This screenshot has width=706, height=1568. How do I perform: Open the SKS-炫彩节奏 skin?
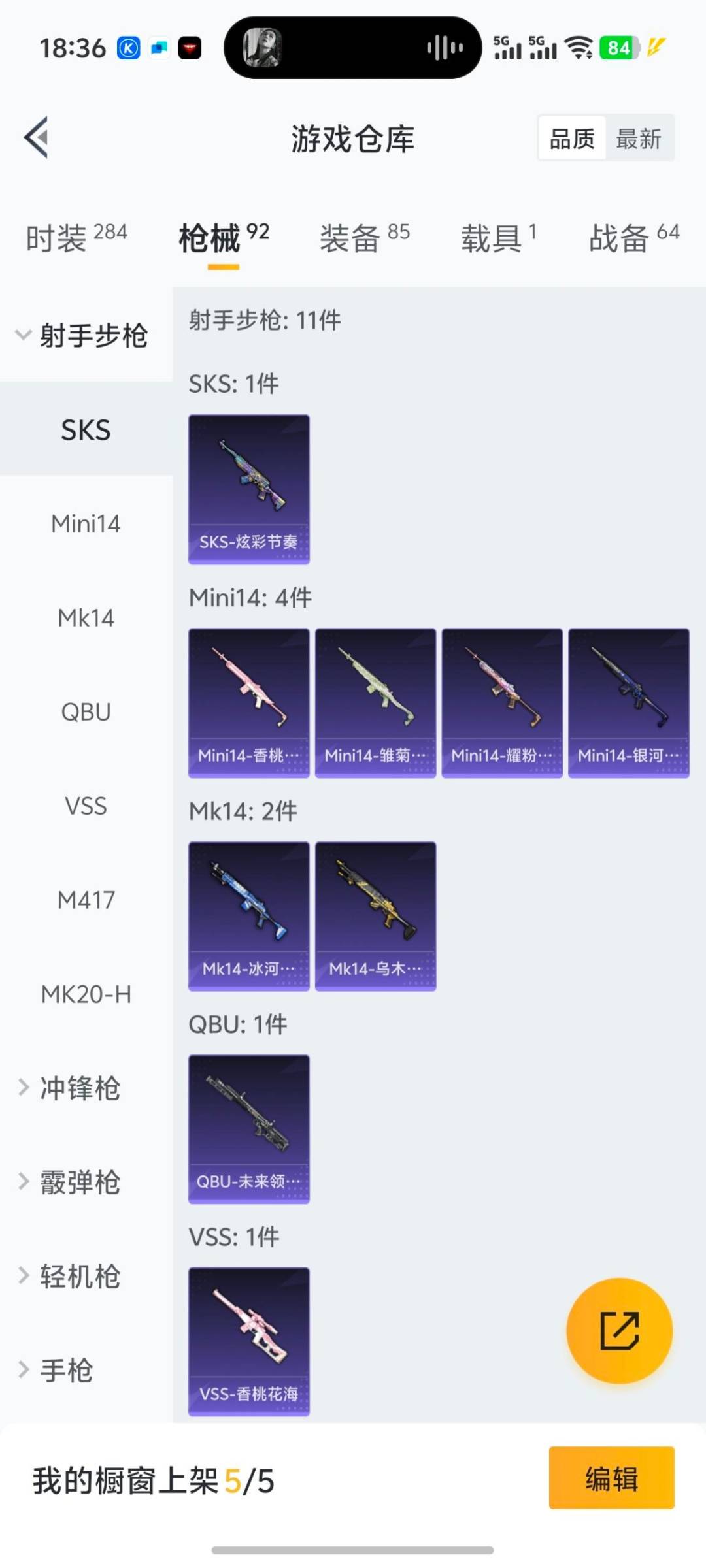point(249,489)
